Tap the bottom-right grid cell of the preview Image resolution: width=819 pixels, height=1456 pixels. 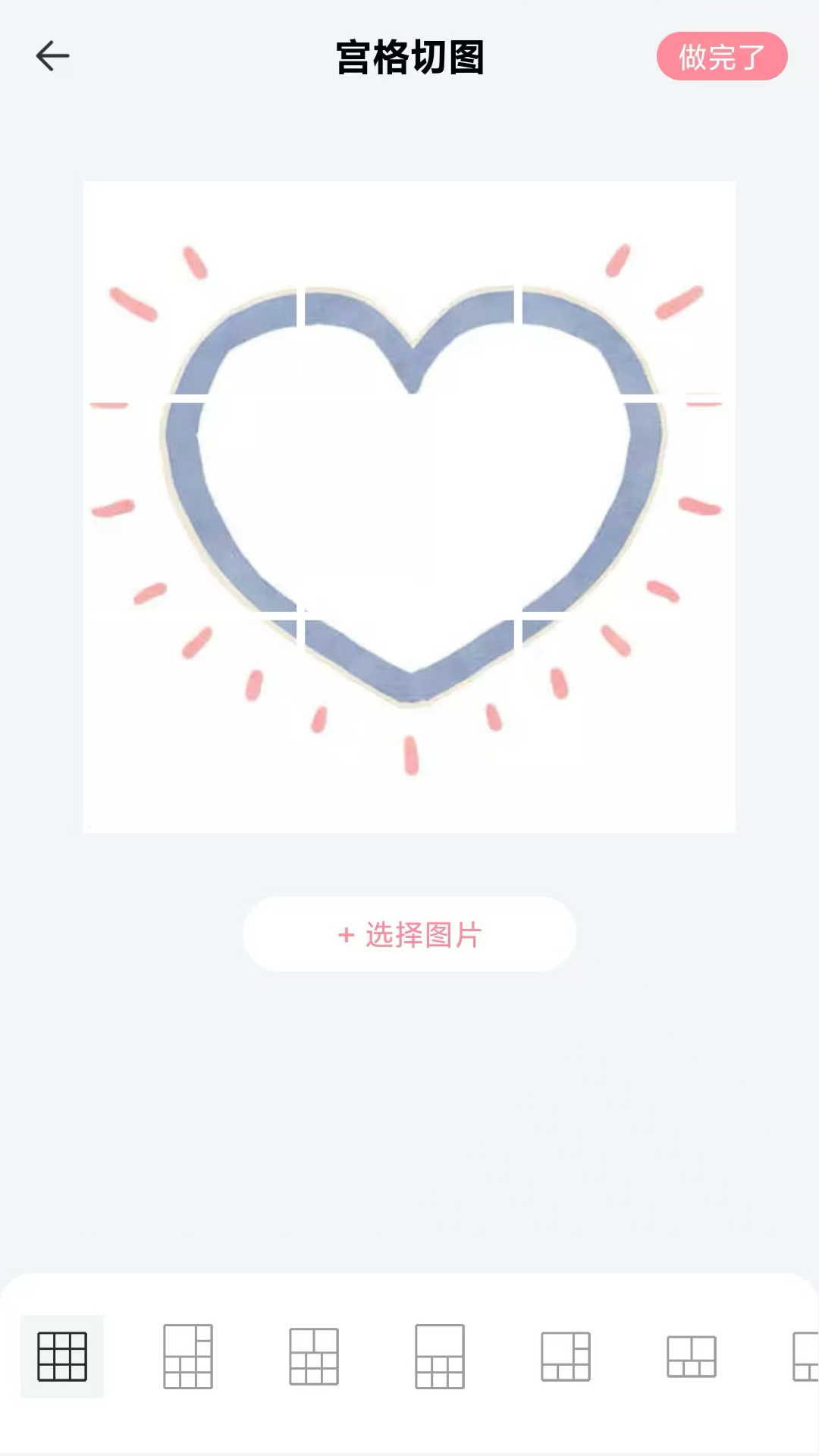click(626, 720)
